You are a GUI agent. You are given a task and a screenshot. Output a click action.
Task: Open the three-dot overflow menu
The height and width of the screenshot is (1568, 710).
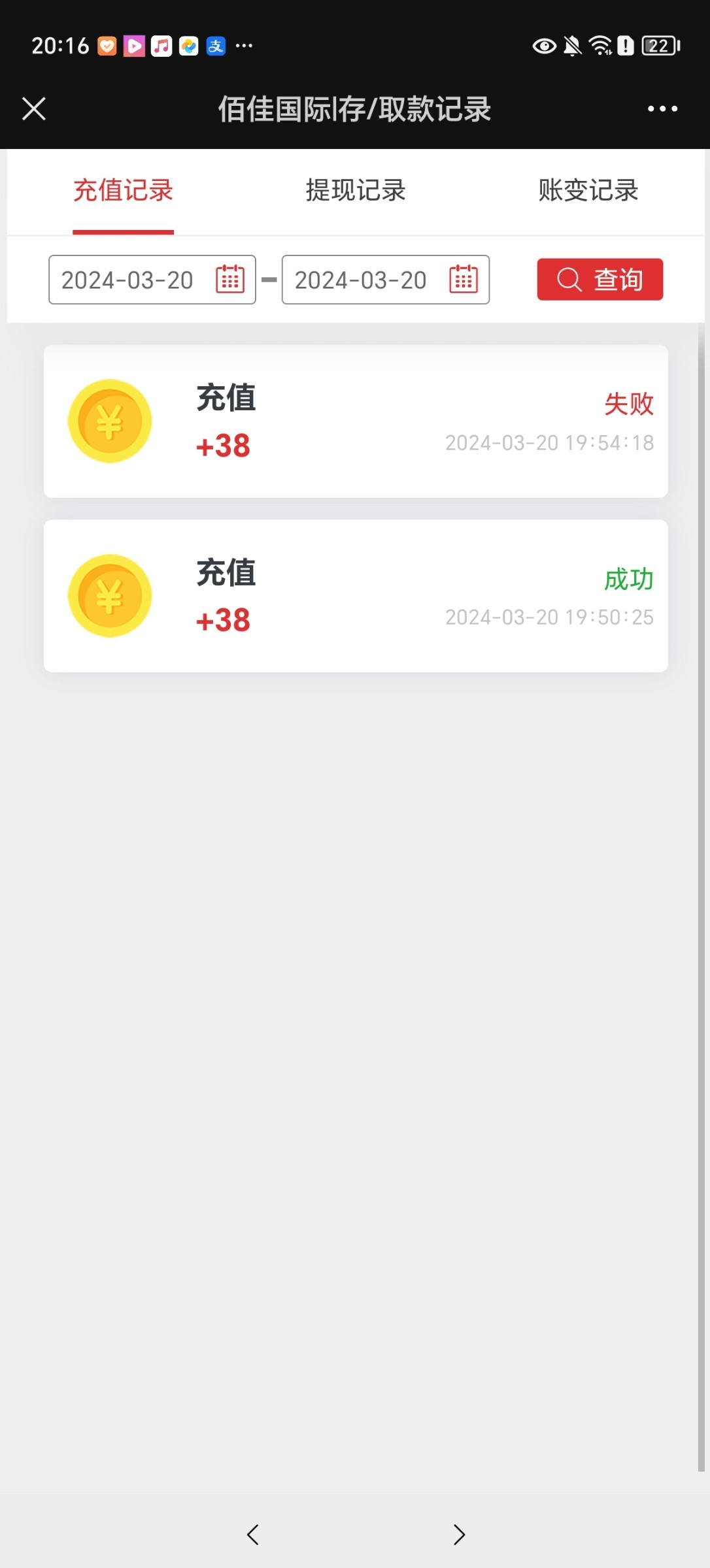click(x=662, y=108)
